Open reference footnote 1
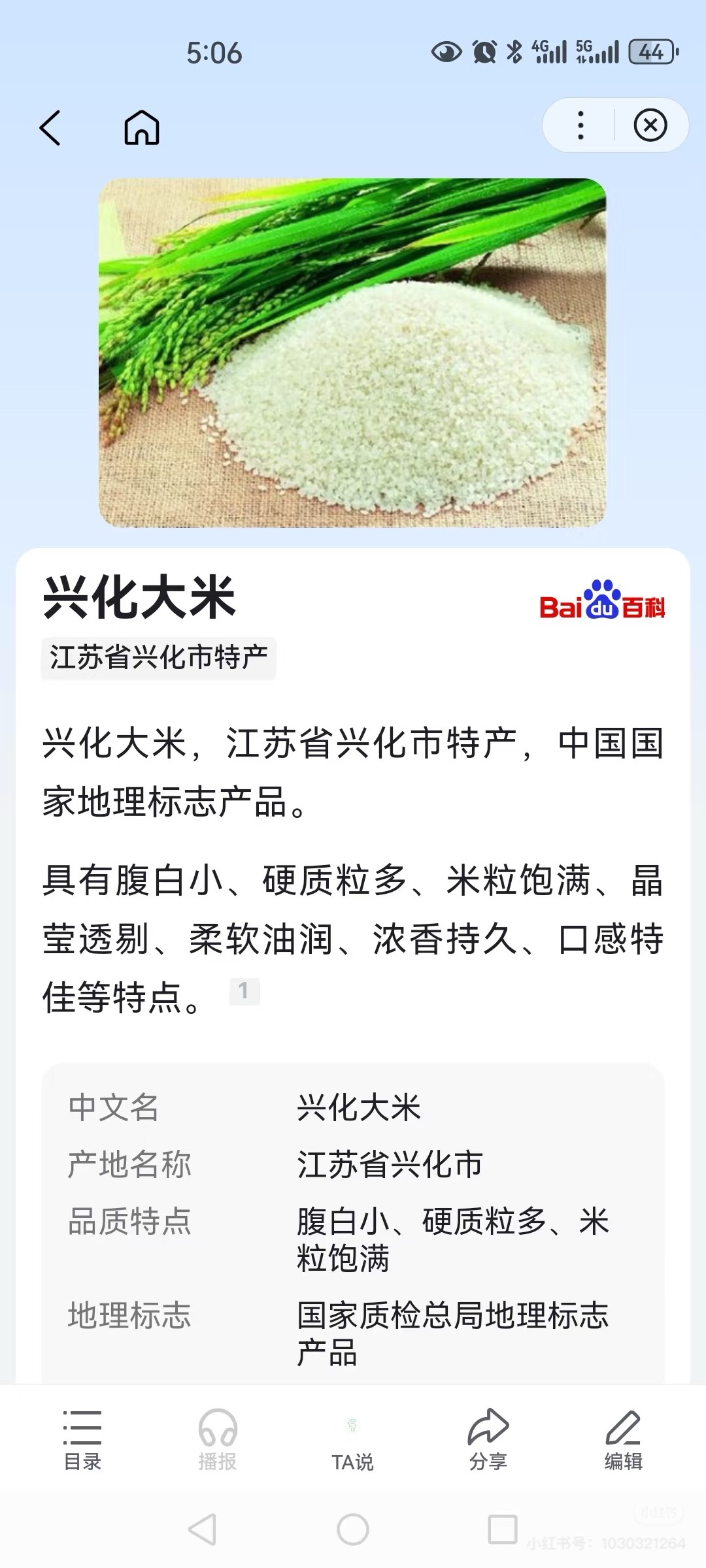706x1568 pixels. point(244,991)
